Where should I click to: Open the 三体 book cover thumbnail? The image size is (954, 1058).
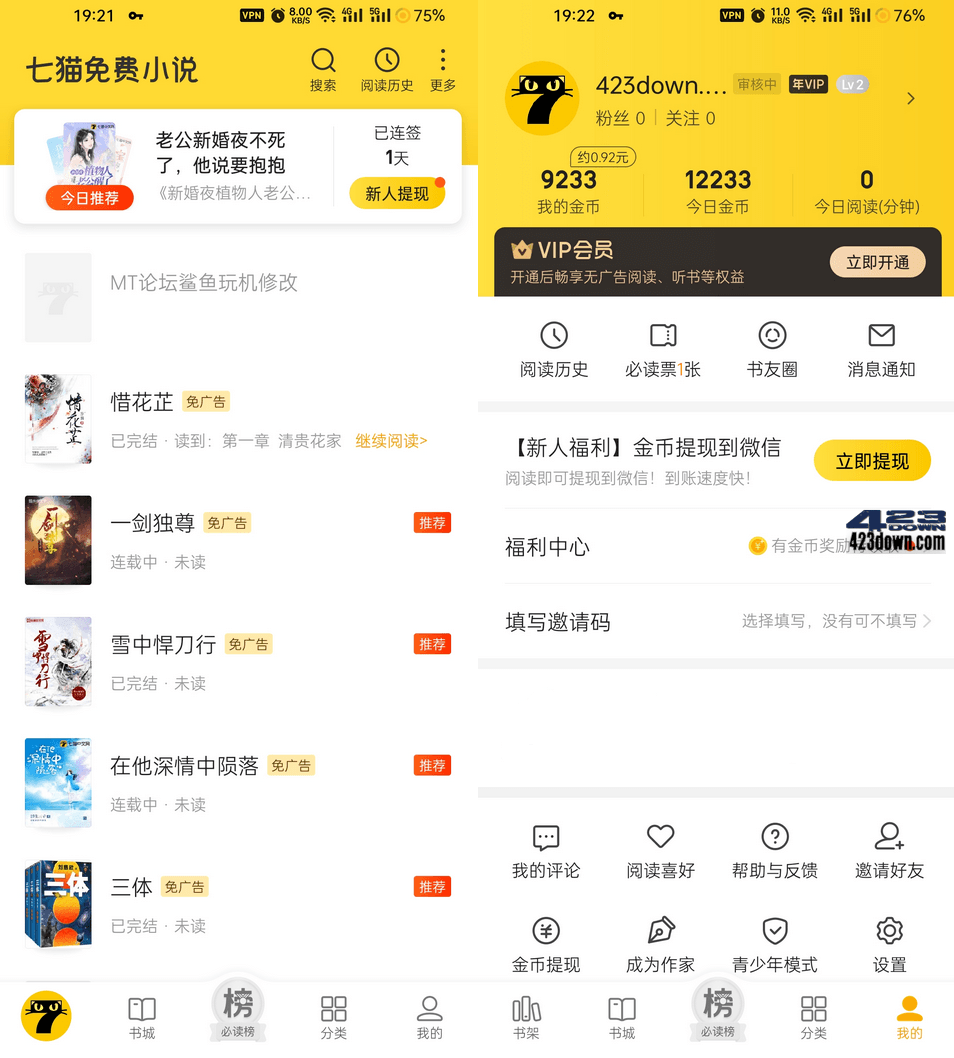(x=57, y=903)
